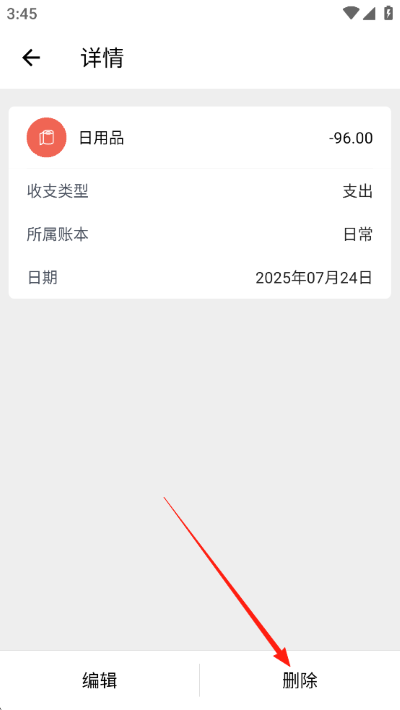The width and height of the screenshot is (400, 710).
Task: Delete this record with 删除
Action: (x=300, y=680)
